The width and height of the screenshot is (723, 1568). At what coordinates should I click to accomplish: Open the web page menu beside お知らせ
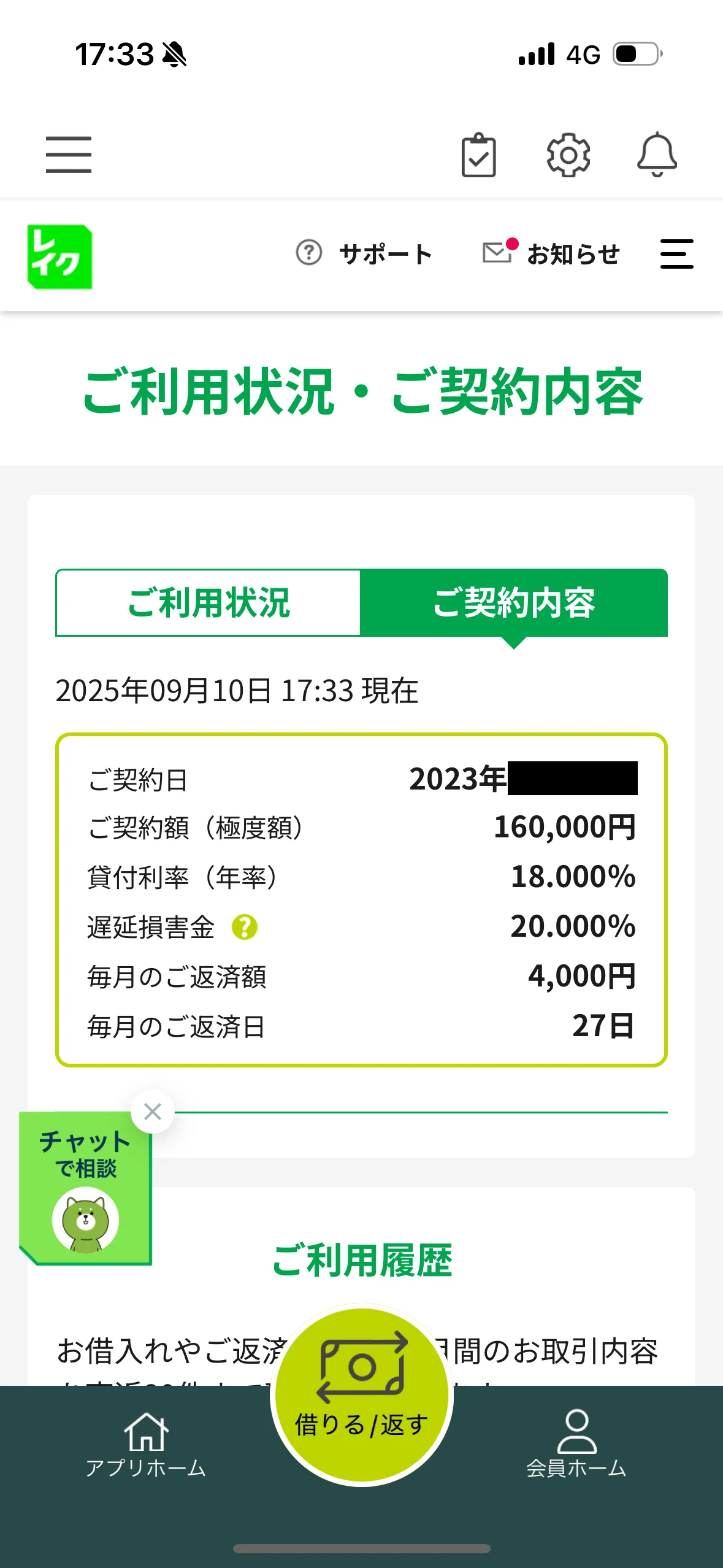pos(676,254)
